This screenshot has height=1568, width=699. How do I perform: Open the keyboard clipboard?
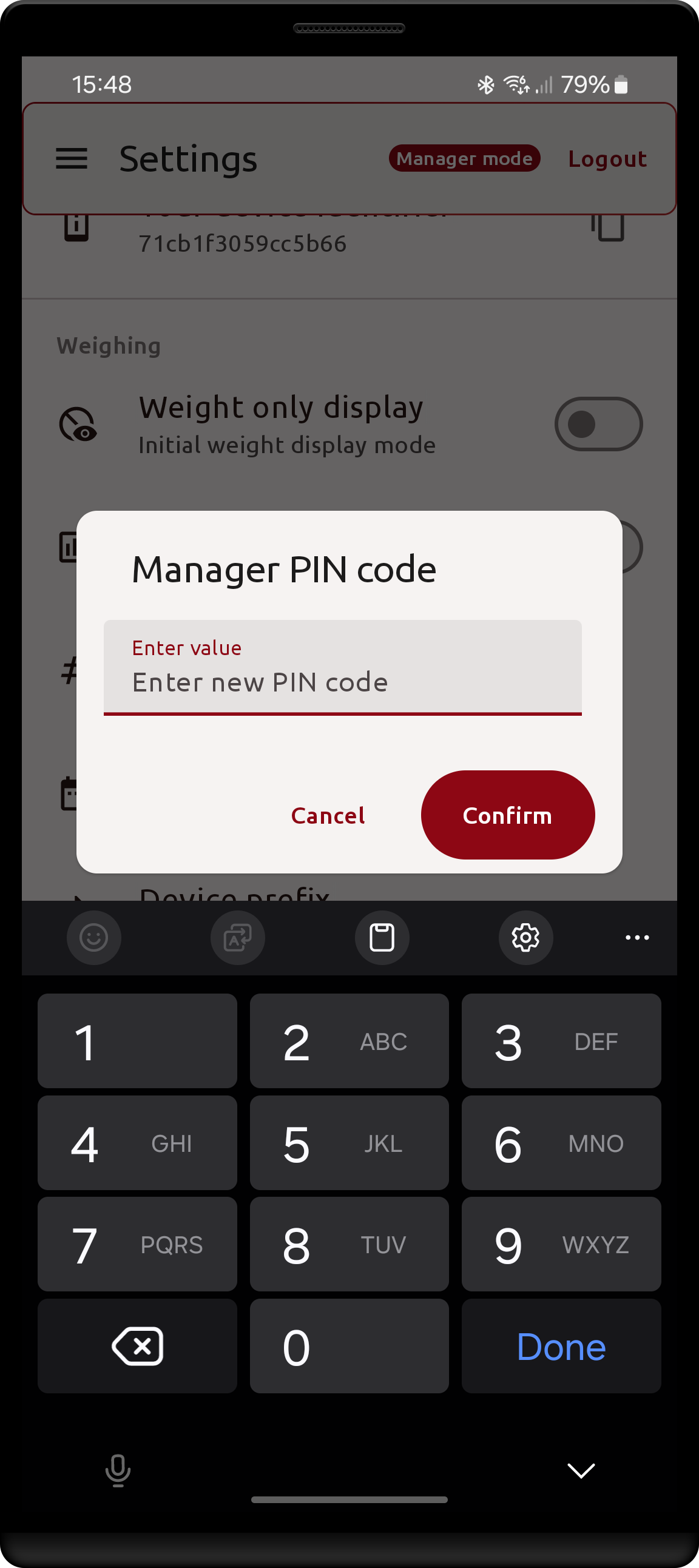click(x=382, y=937)
